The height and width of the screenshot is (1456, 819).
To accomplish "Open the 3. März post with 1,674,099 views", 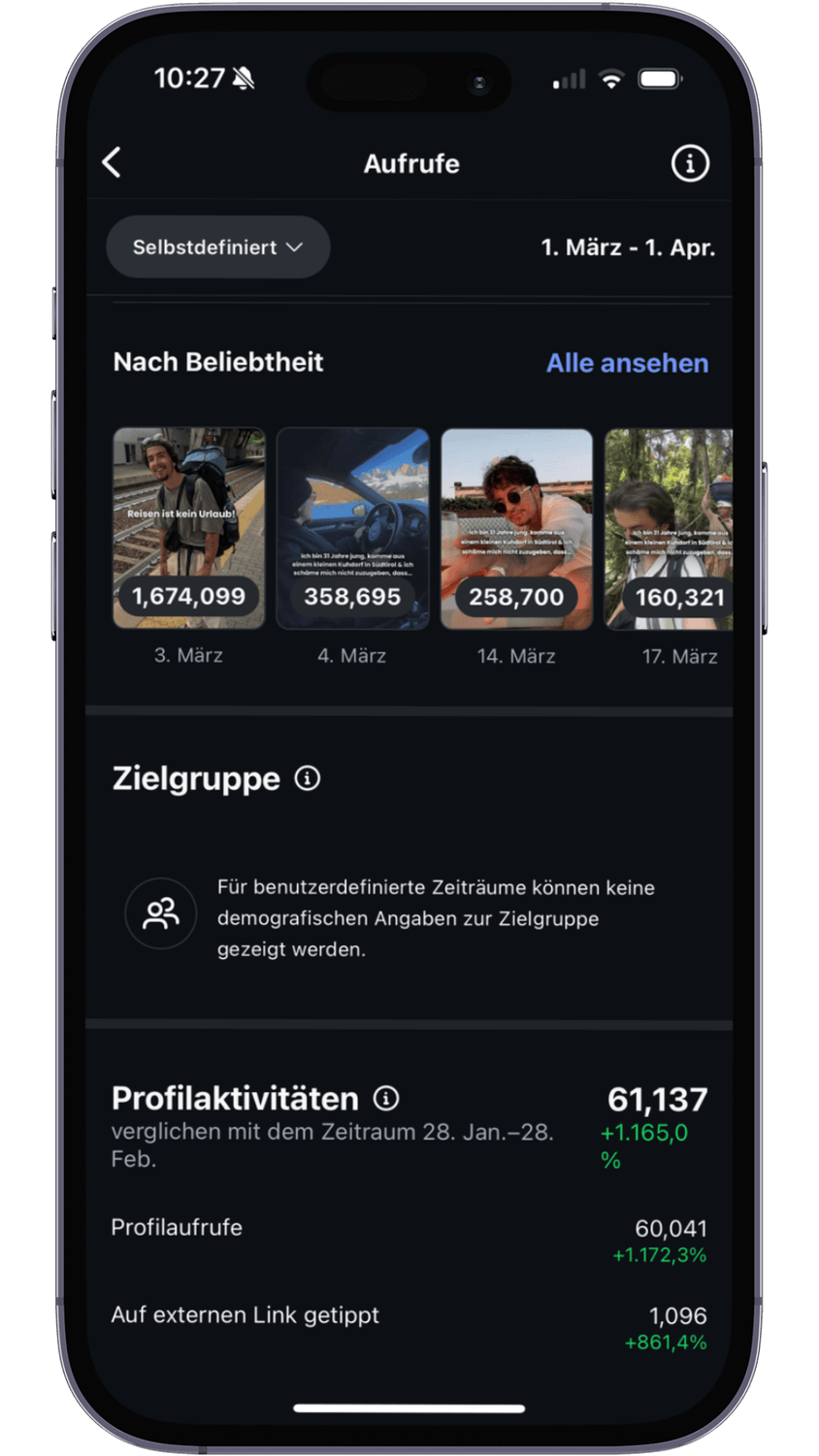I will coord(189,529).
